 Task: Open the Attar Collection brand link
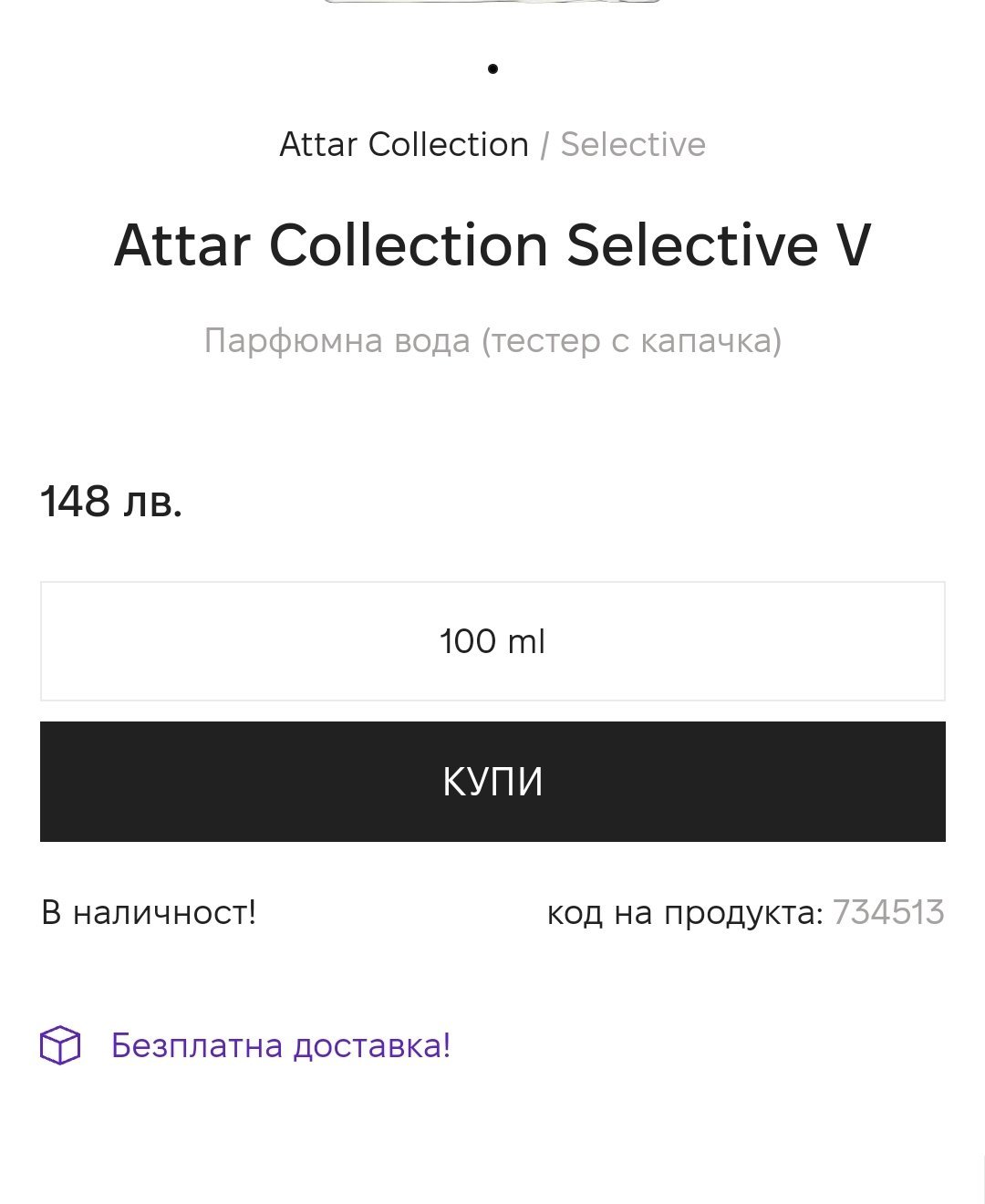point(404,144)
